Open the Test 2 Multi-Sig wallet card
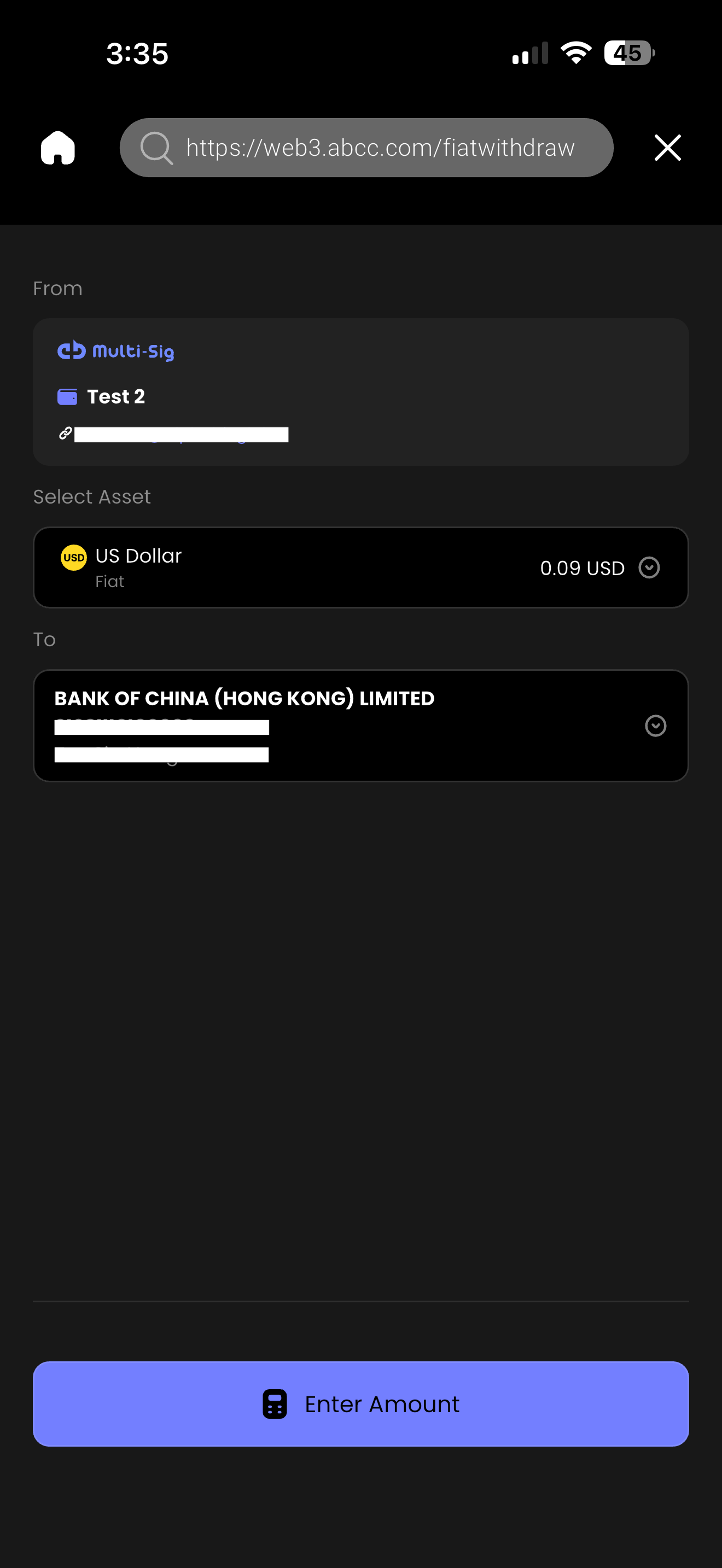This screenshot has height=1568, width=722. pyautogui.click(x=360, y=392)
